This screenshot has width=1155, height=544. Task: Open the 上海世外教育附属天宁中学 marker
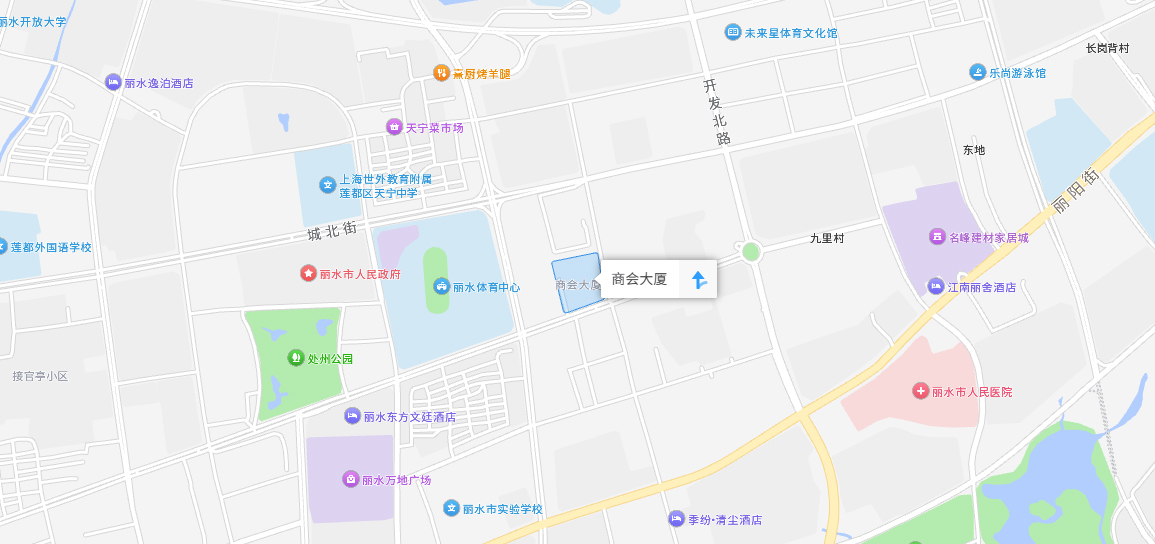[x=327, y=184]
